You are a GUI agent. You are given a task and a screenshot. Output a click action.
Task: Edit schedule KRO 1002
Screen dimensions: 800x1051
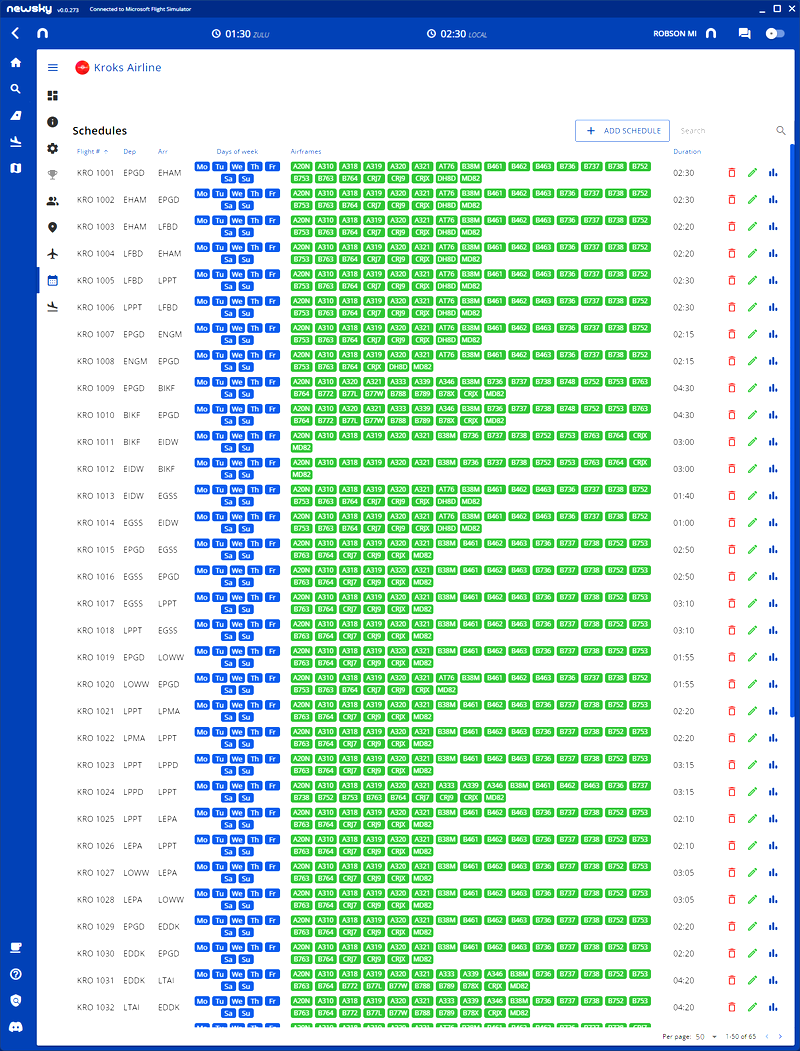click(x=752, y=200)
